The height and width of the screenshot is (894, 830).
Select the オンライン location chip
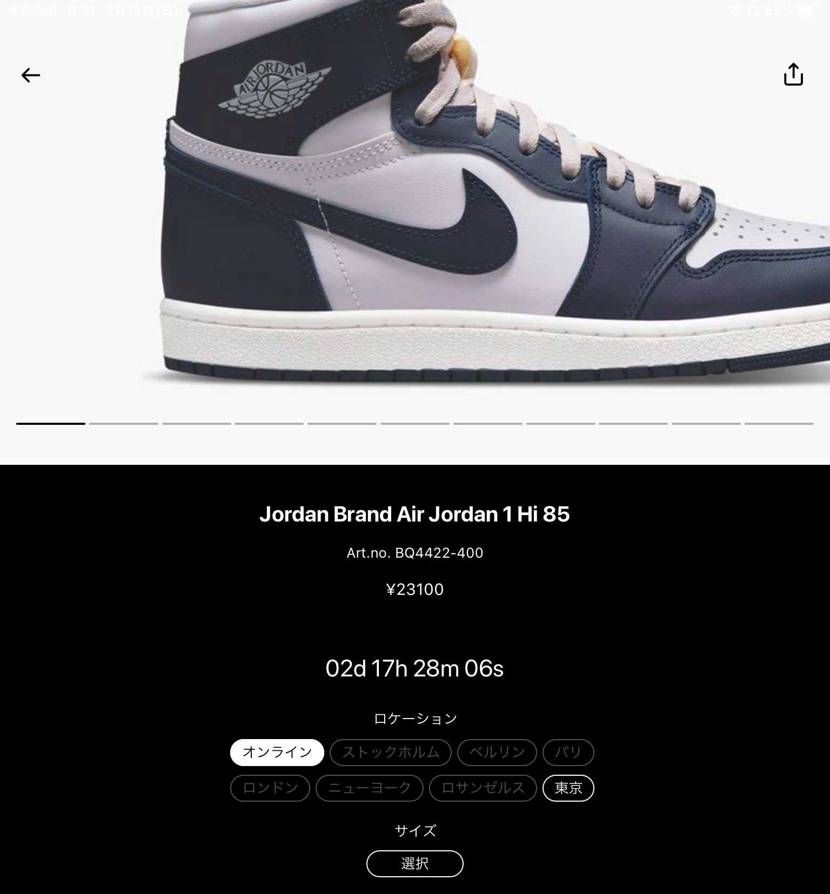(x=277, y=752)
